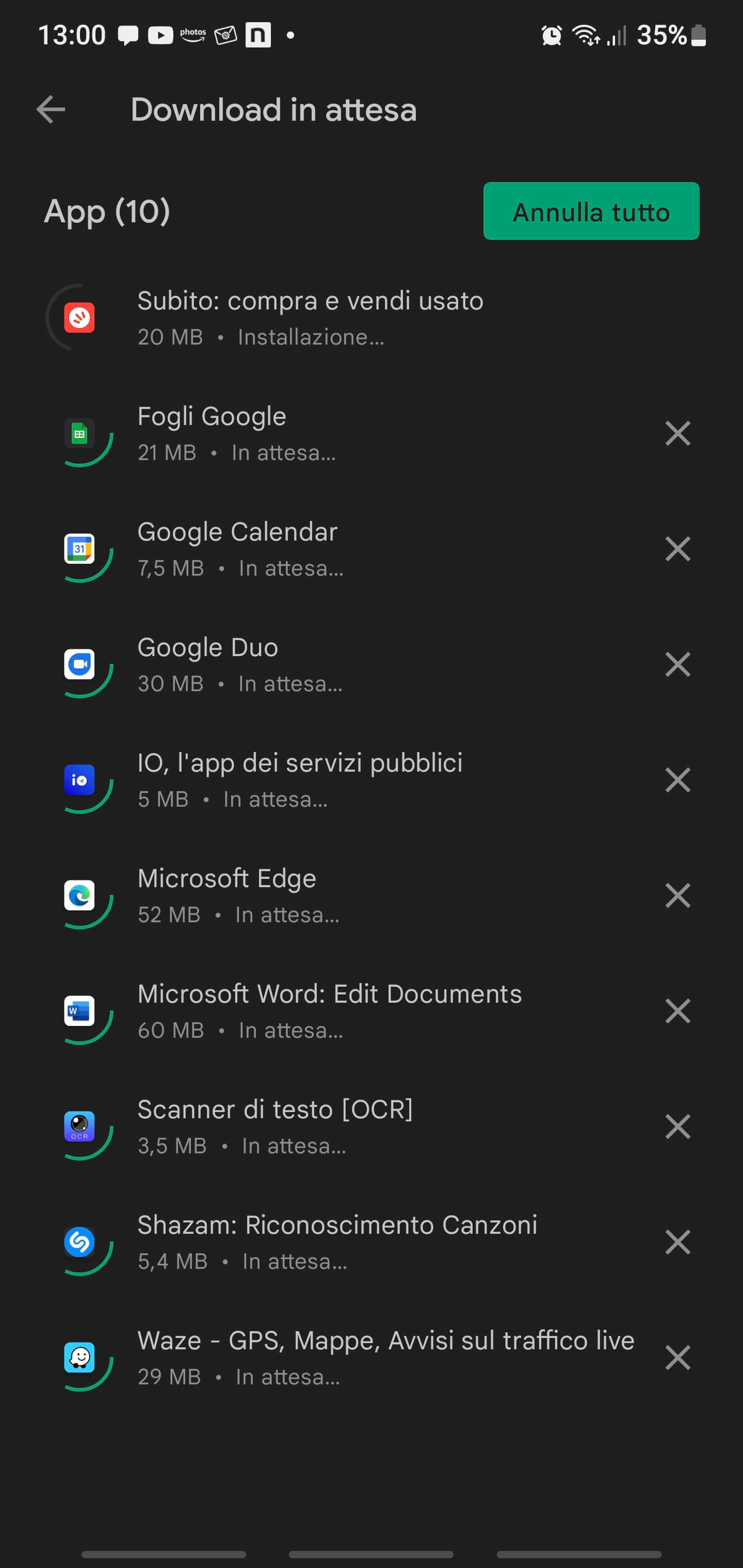Remove Google Duo from the queue
Image resolution: width=743 pixels, height=1568 pixels.
677,665
